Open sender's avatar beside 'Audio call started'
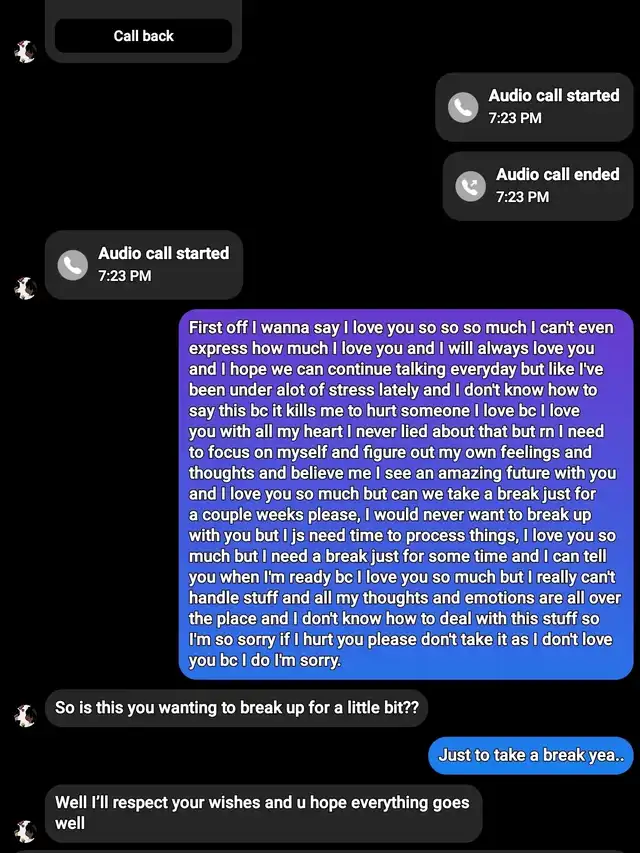The width and height of the screenshot is (640, 853). coord(25,288)
